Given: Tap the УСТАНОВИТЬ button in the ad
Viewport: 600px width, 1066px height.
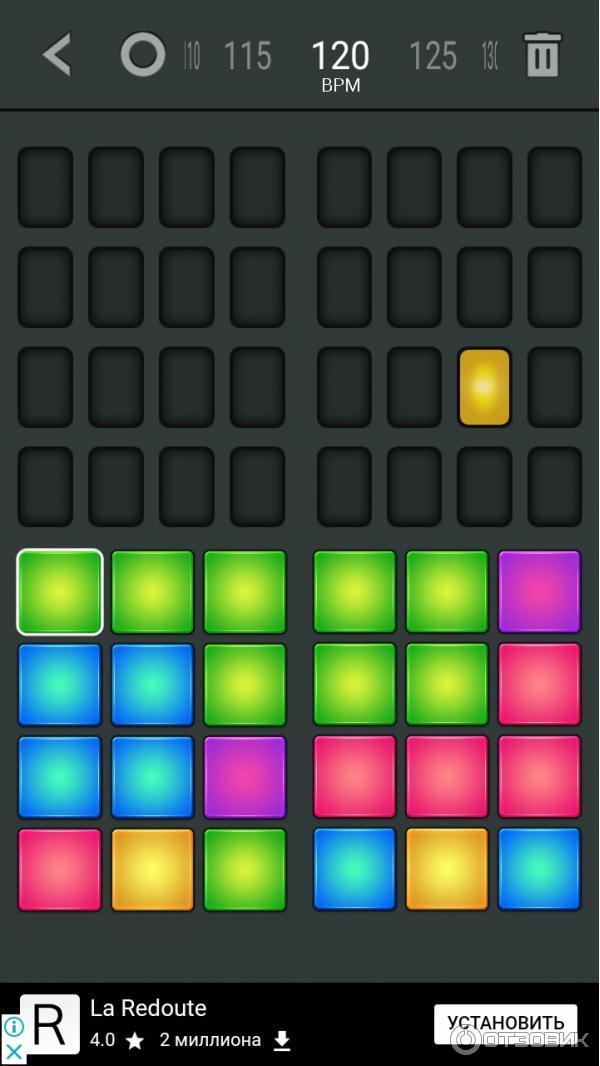Looking at the screenshot, I should pyautogui.click(x=505, y=1023).
